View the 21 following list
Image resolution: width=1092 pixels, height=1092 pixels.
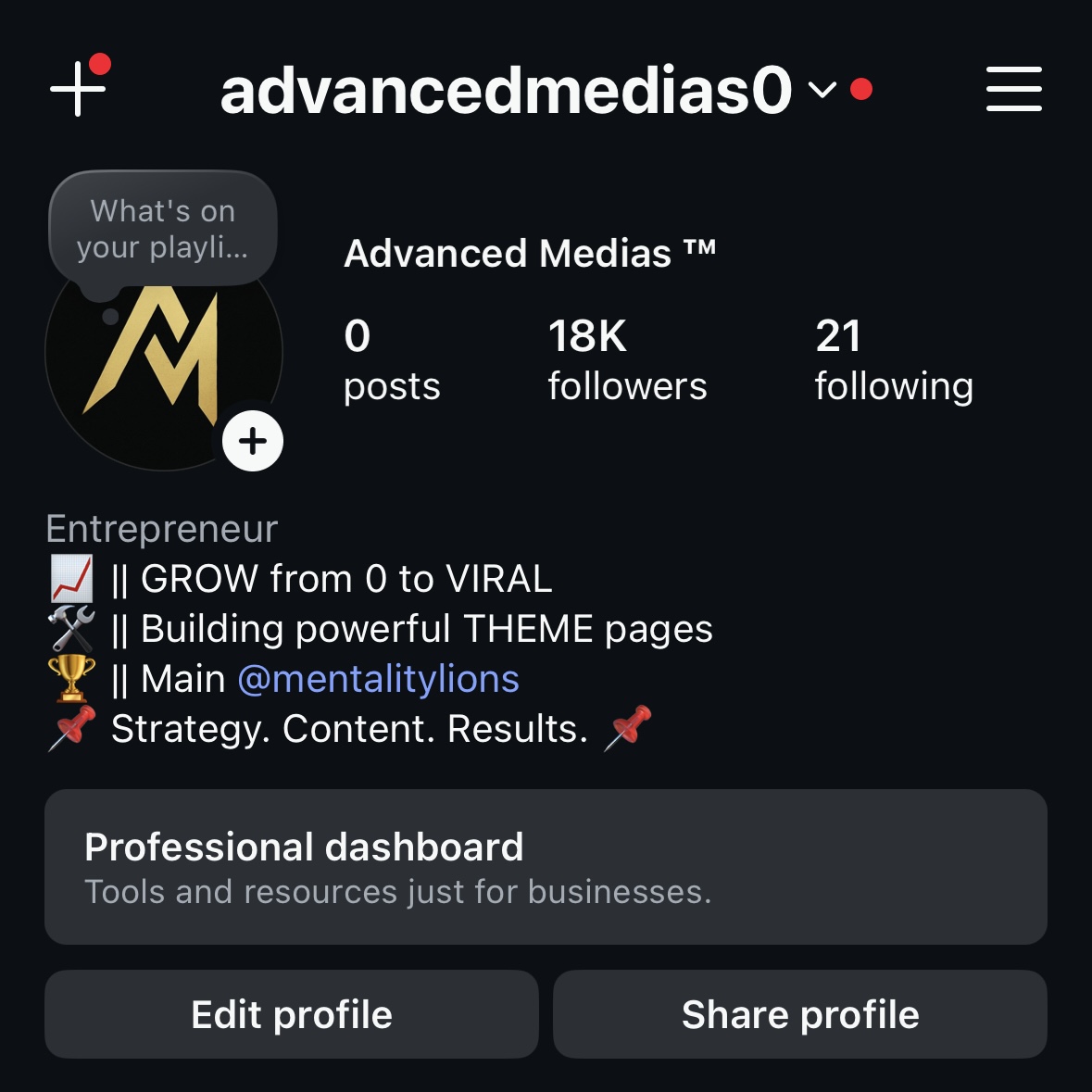(x=893, y=360)
